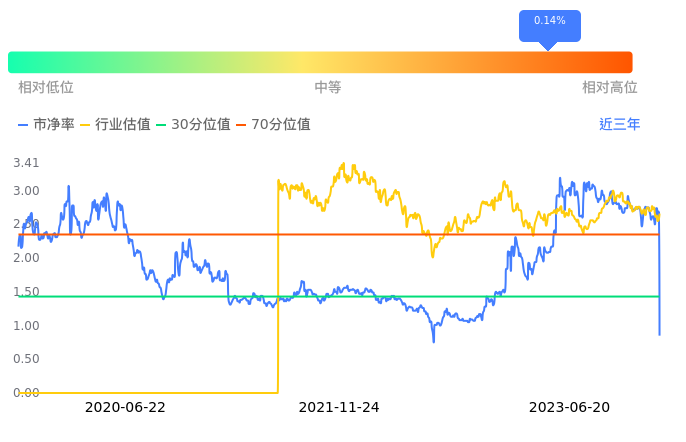The image size is (686, 442).
Task: Open the 近三年 time range selector
Action: [619, 125]
